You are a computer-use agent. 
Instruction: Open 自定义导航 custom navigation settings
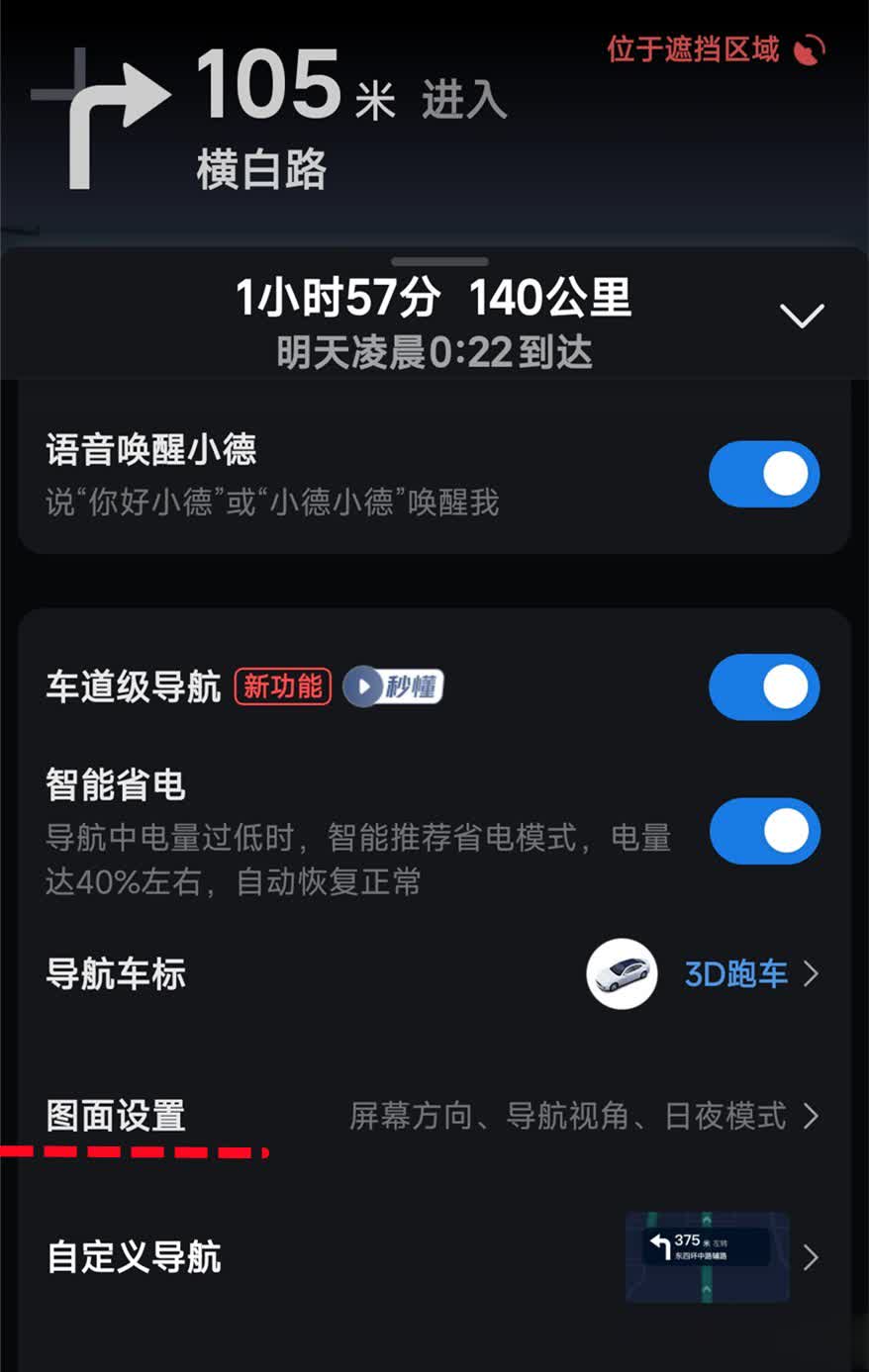(434, 1257)
